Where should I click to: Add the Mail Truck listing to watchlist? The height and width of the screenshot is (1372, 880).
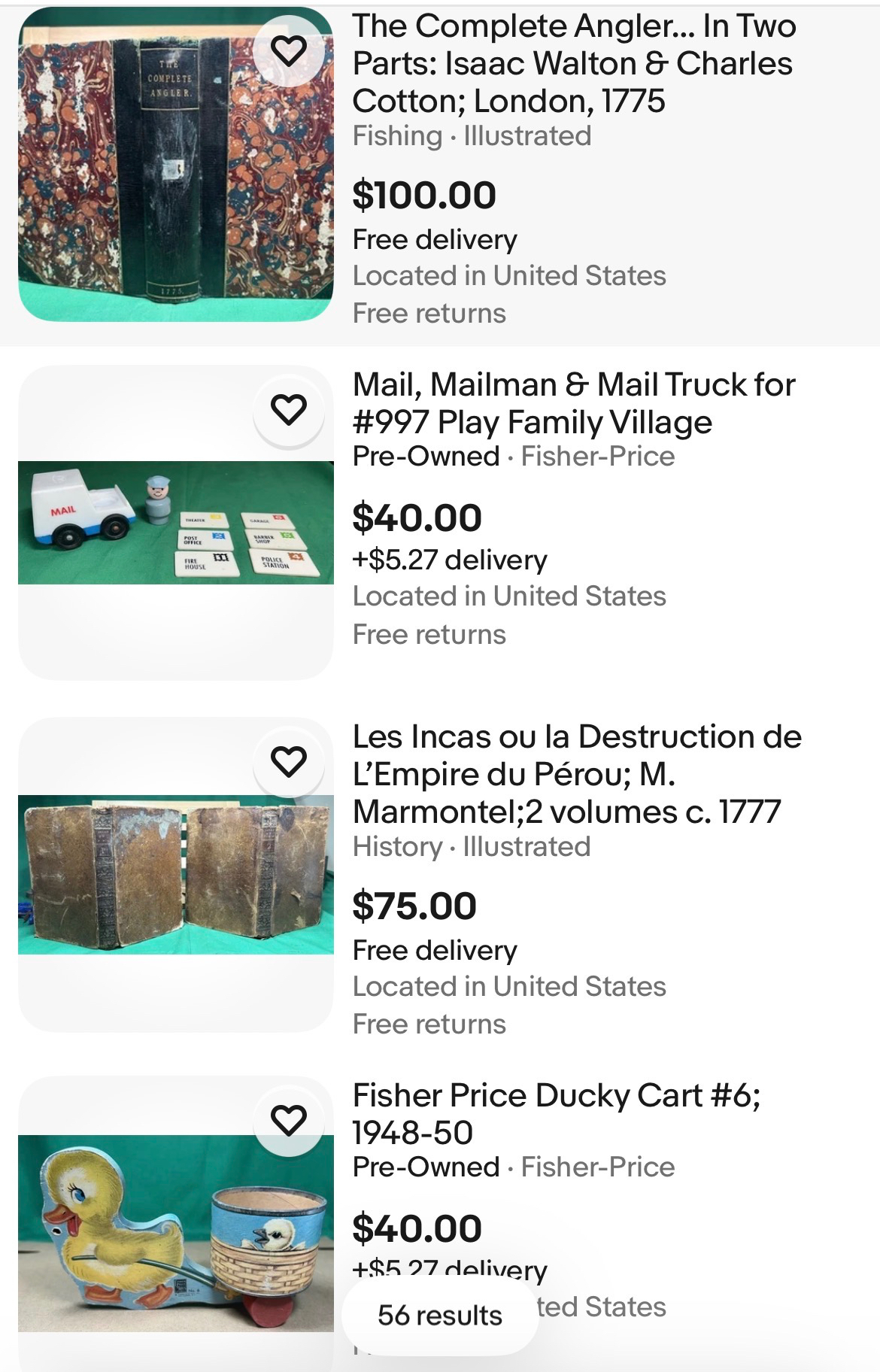click(x=289, y=409)
